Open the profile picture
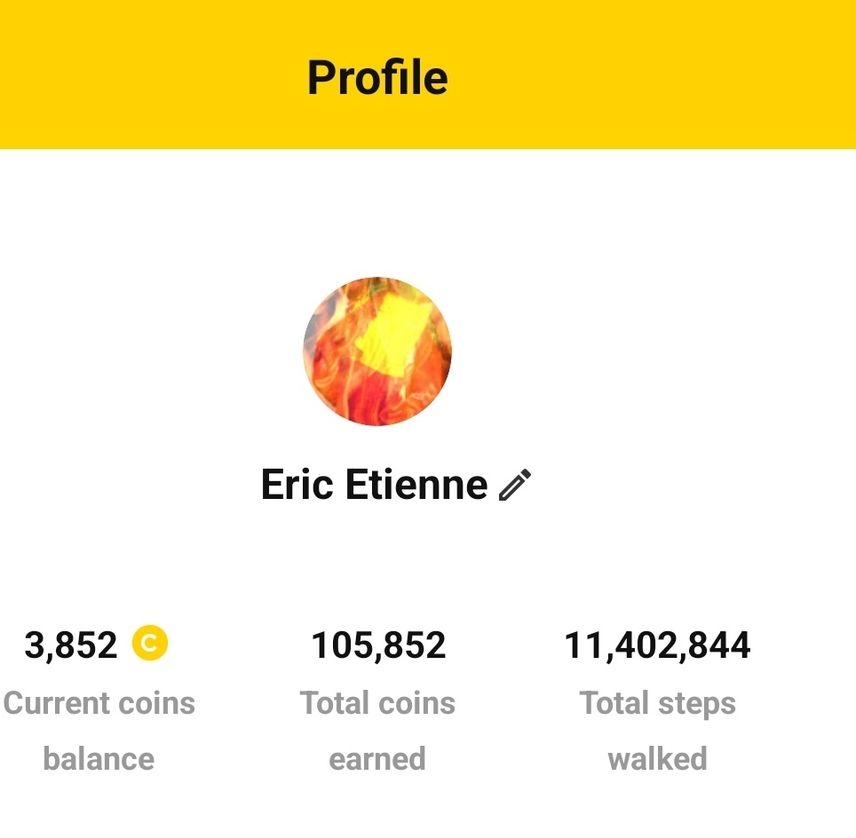The width and height of the screenshot is (856, 838). [x=377, y=351]
